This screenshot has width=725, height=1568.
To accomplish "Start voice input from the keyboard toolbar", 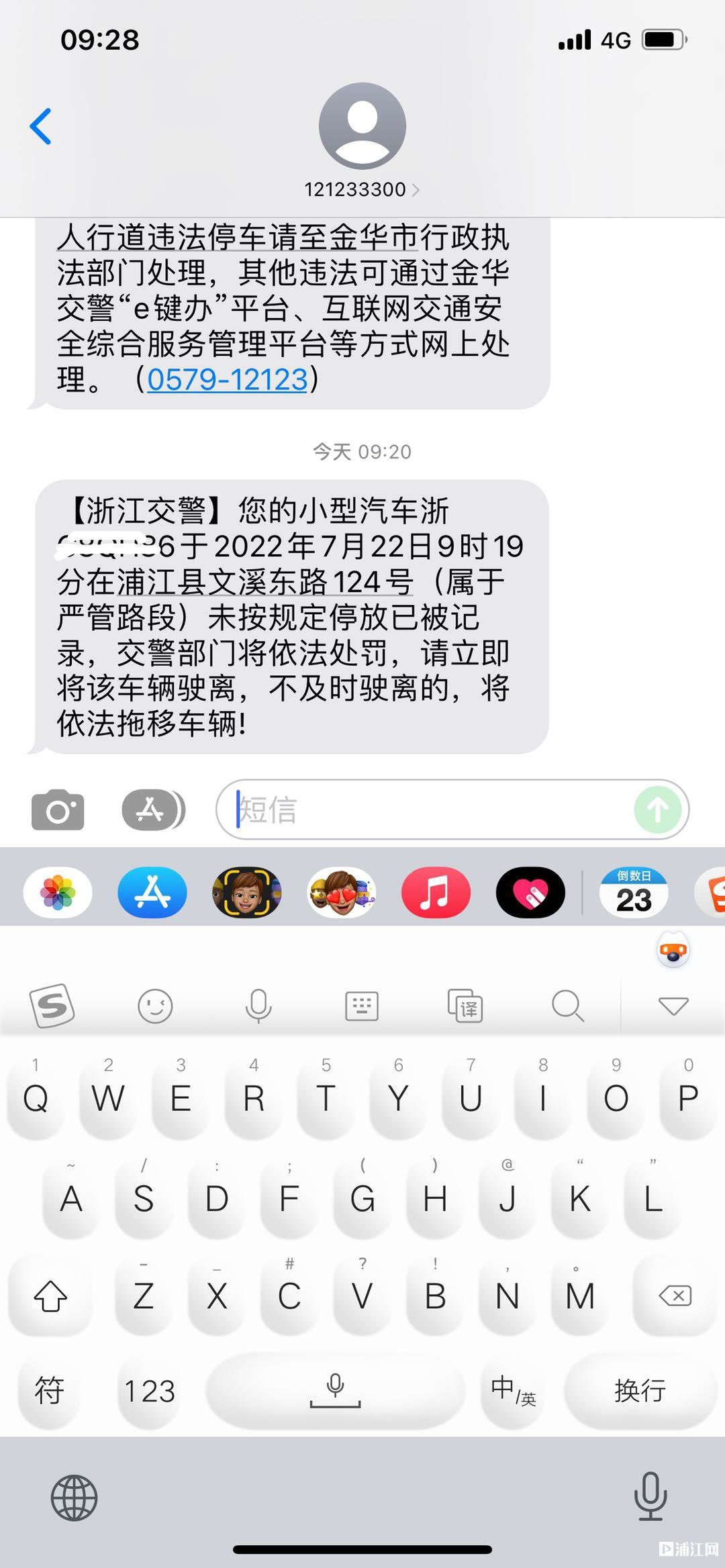I will tap(258, 1006).
